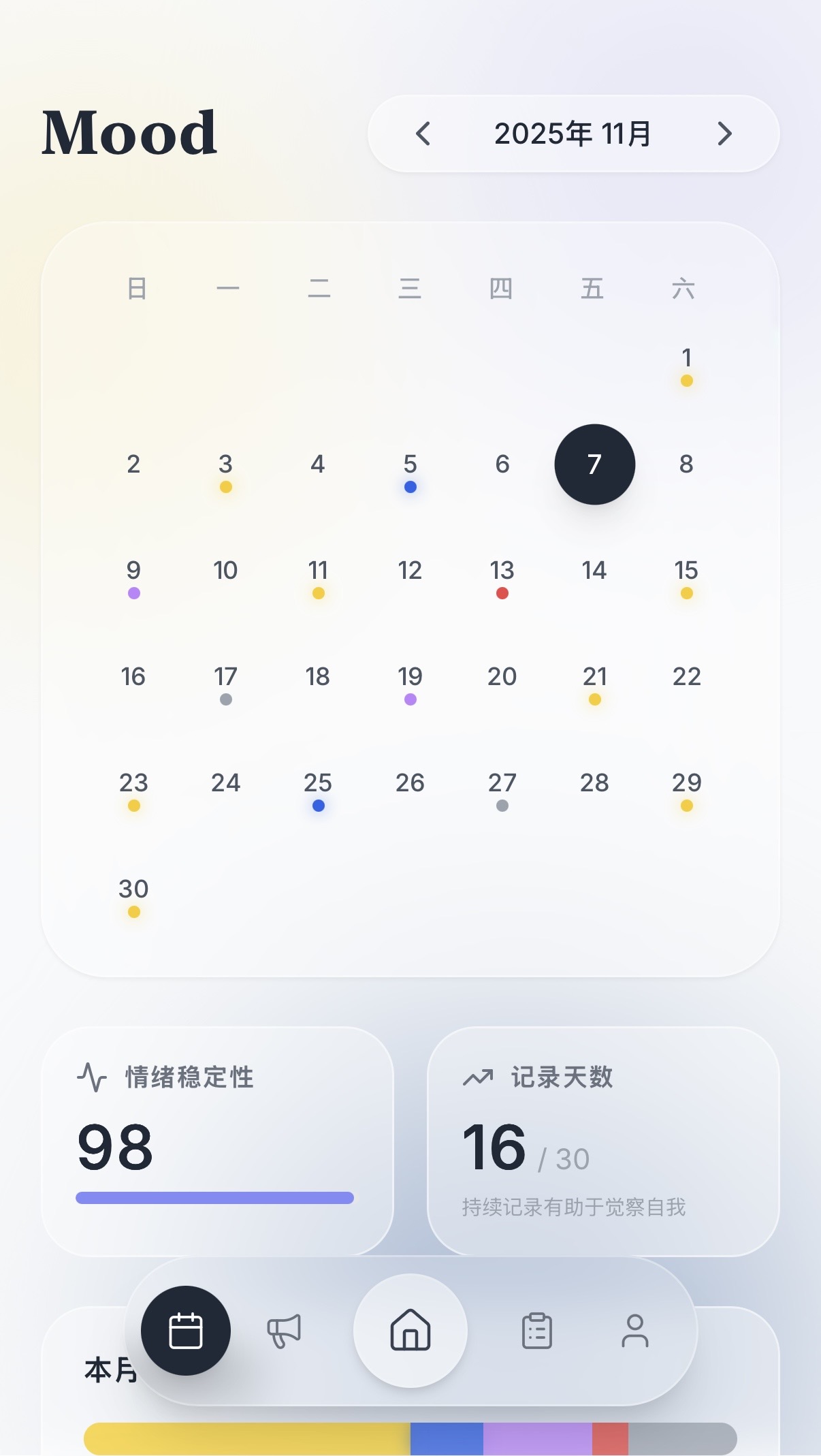Advance to next month with right chevron
This screenshot has width=821, height=1456.
click(724, 134)
